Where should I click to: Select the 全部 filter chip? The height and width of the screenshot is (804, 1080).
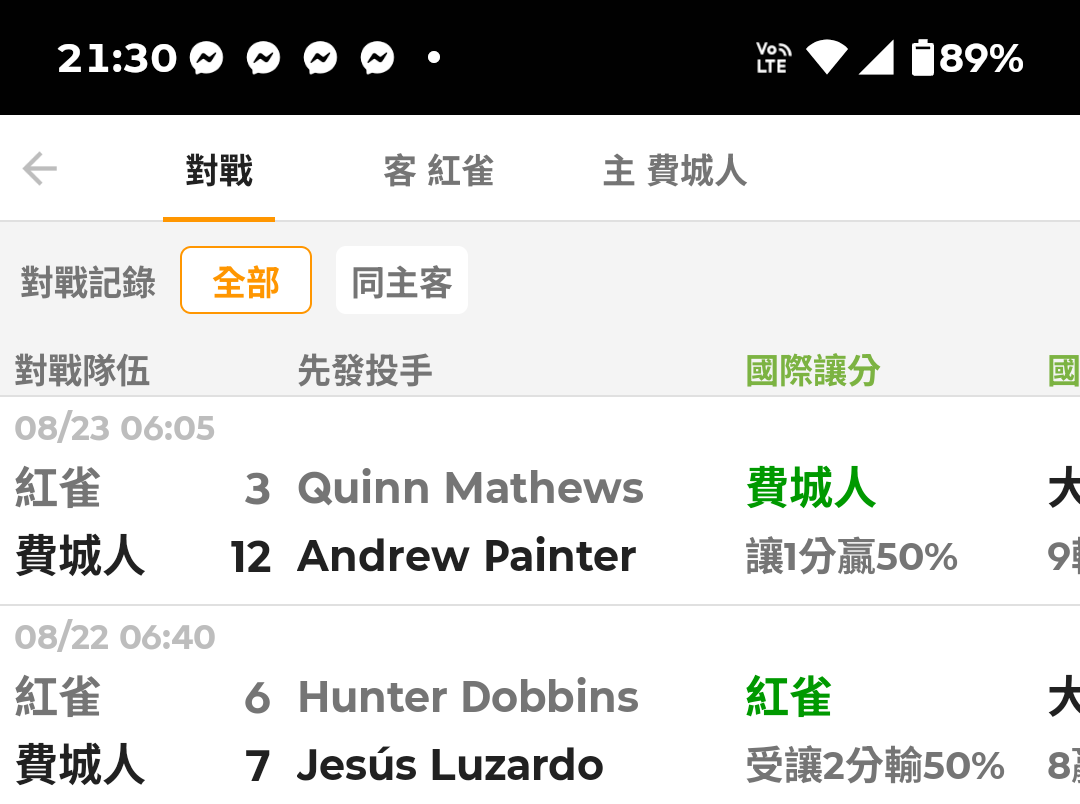point(246,280)
